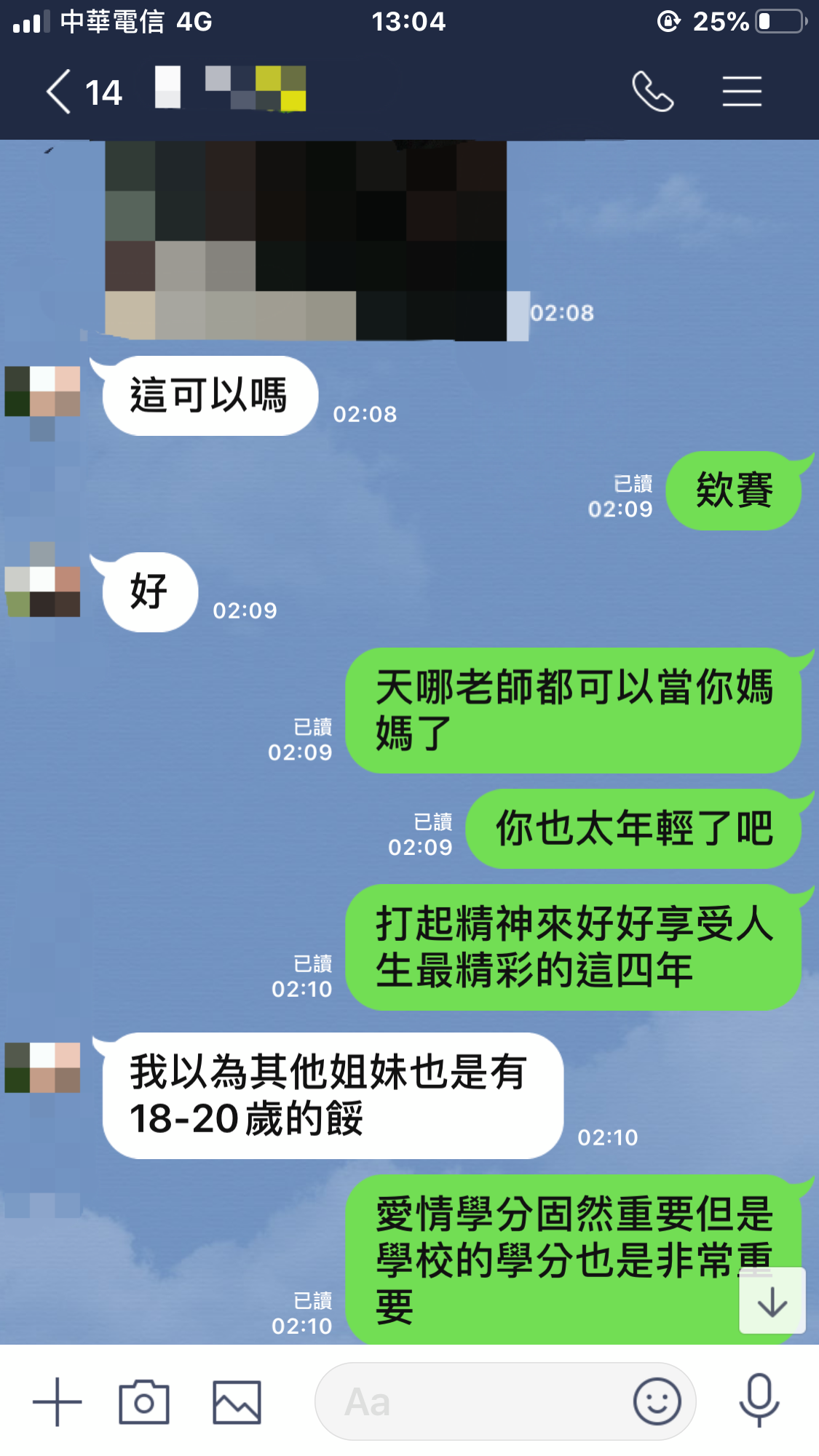
Task: Go back to the chat list
Action: pos(60,92)
